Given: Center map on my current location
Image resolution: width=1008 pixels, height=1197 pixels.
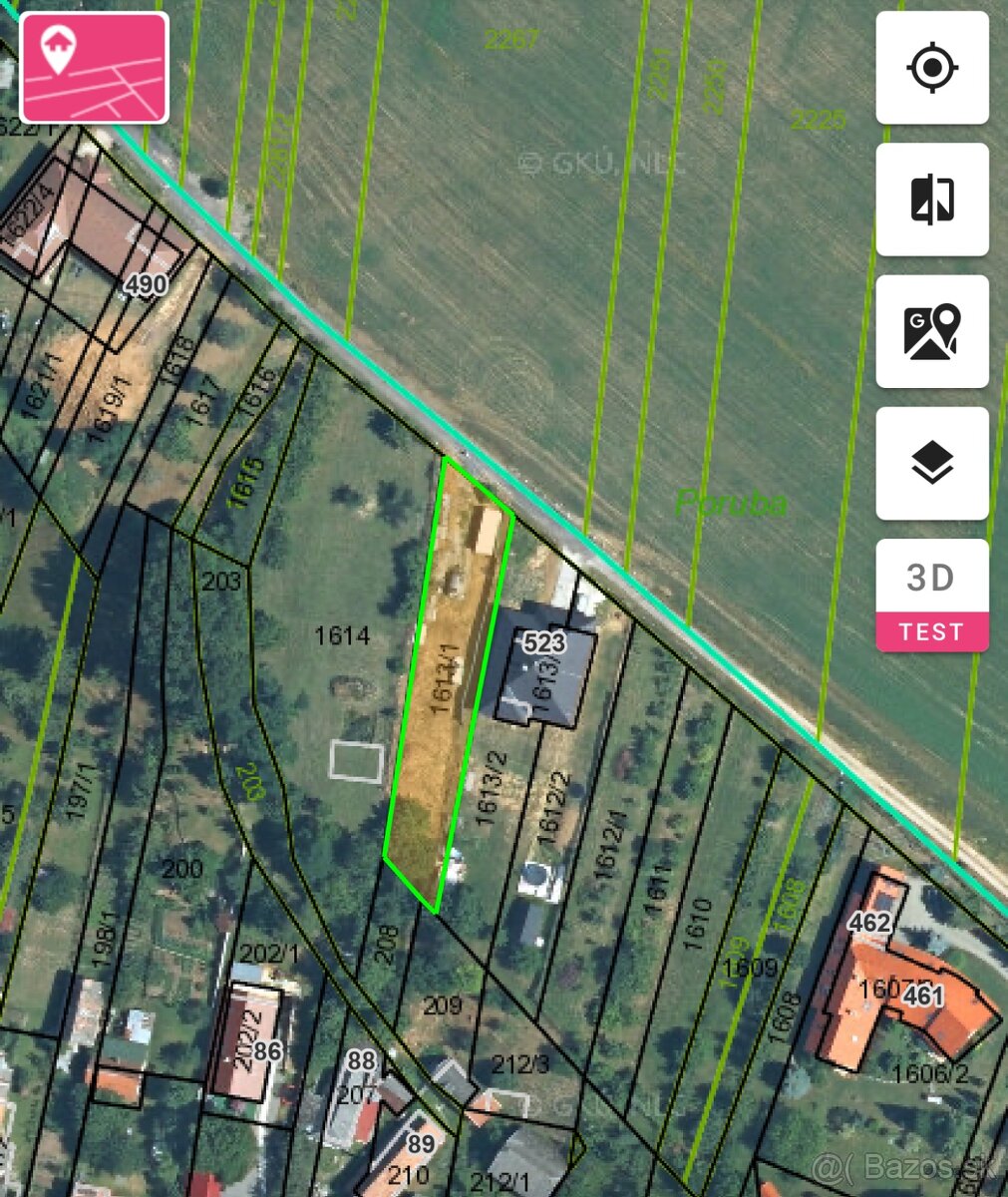Looking at the screenshot, I should coord(932,69).
